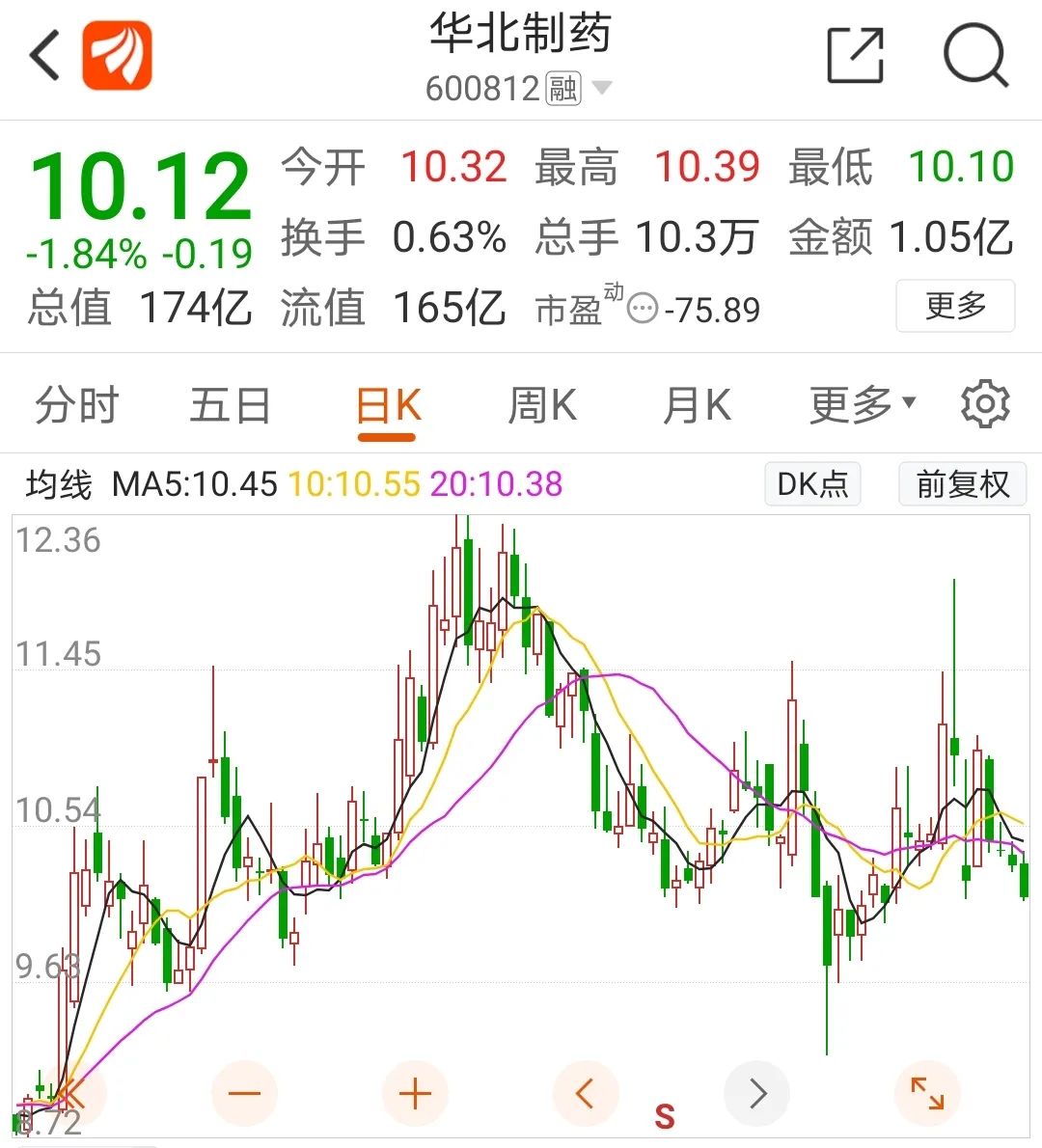The height and width of the screenshot is (1148, 1042).
Task: Open the chart settings gear icon
Action: (985, 404)
